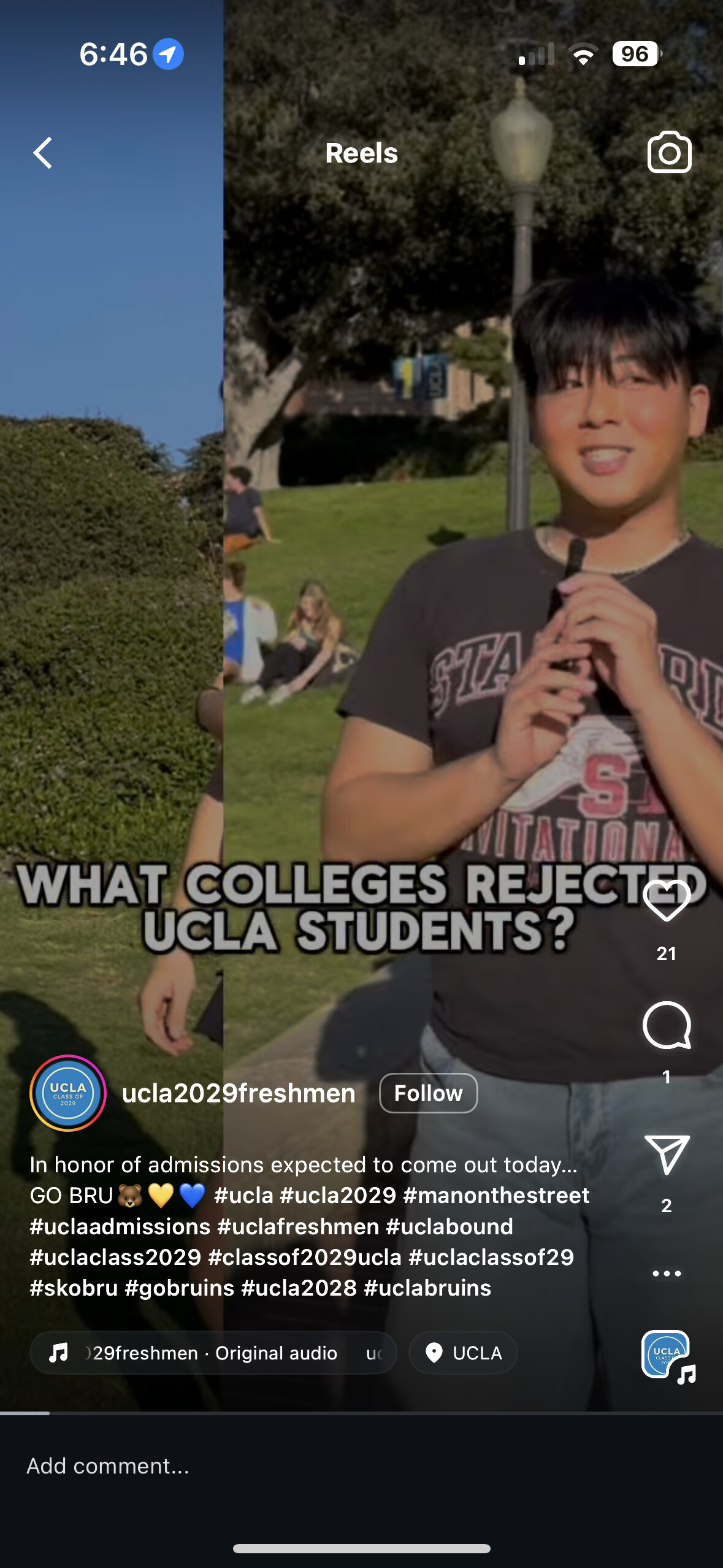
Task: Share this reel via the paper plane
Action: coord(667,1155)
